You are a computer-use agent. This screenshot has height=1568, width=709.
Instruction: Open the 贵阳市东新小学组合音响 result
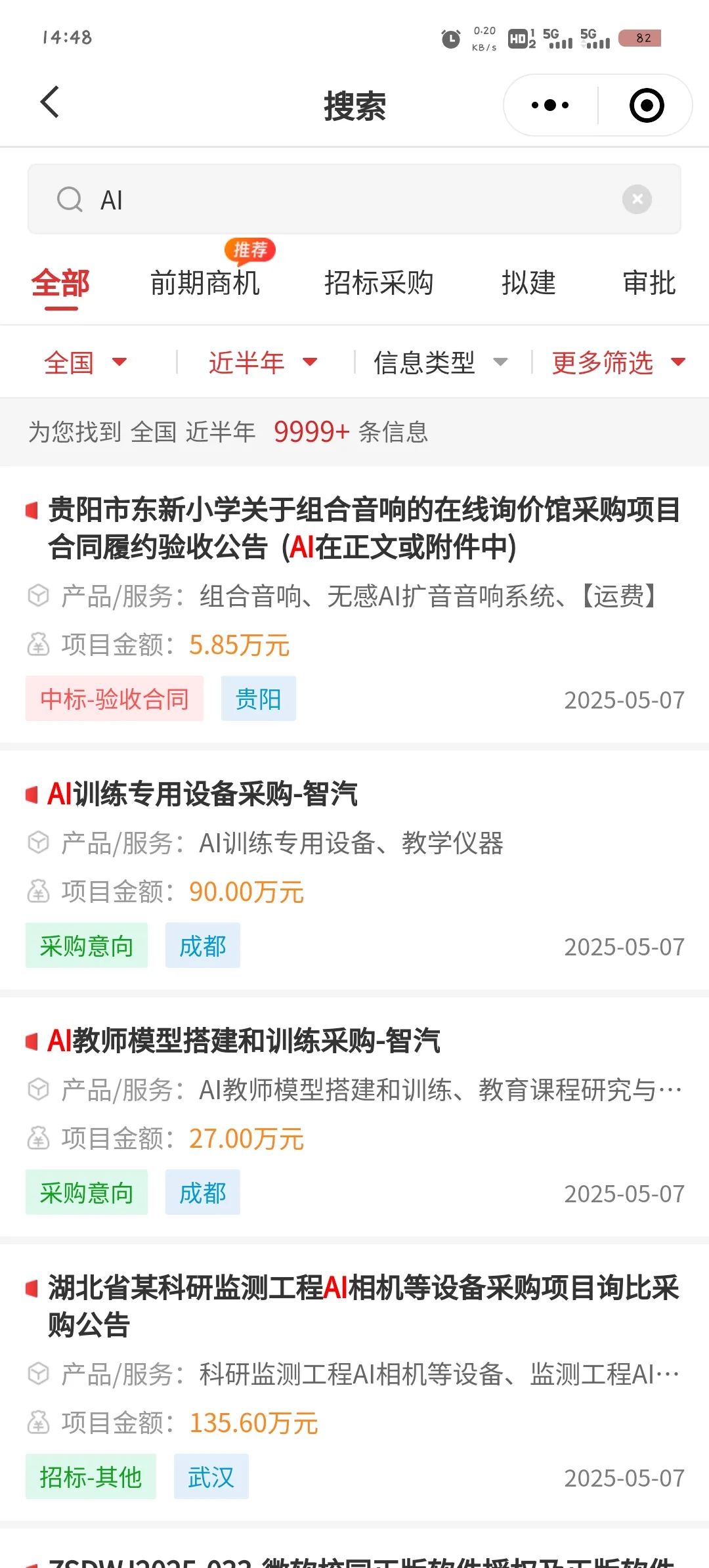click(x=354, y=605)
